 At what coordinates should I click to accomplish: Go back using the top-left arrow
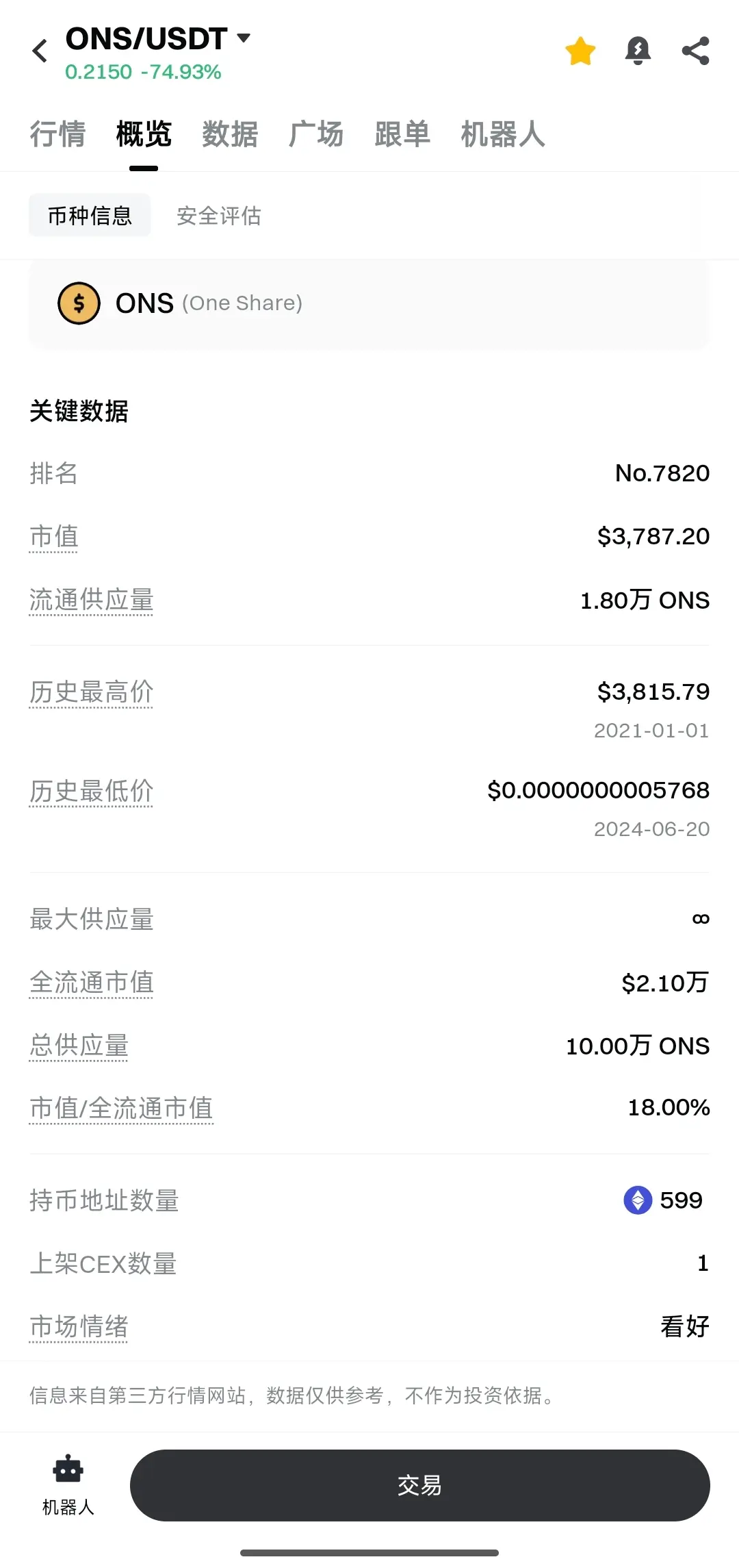[40, 51]
